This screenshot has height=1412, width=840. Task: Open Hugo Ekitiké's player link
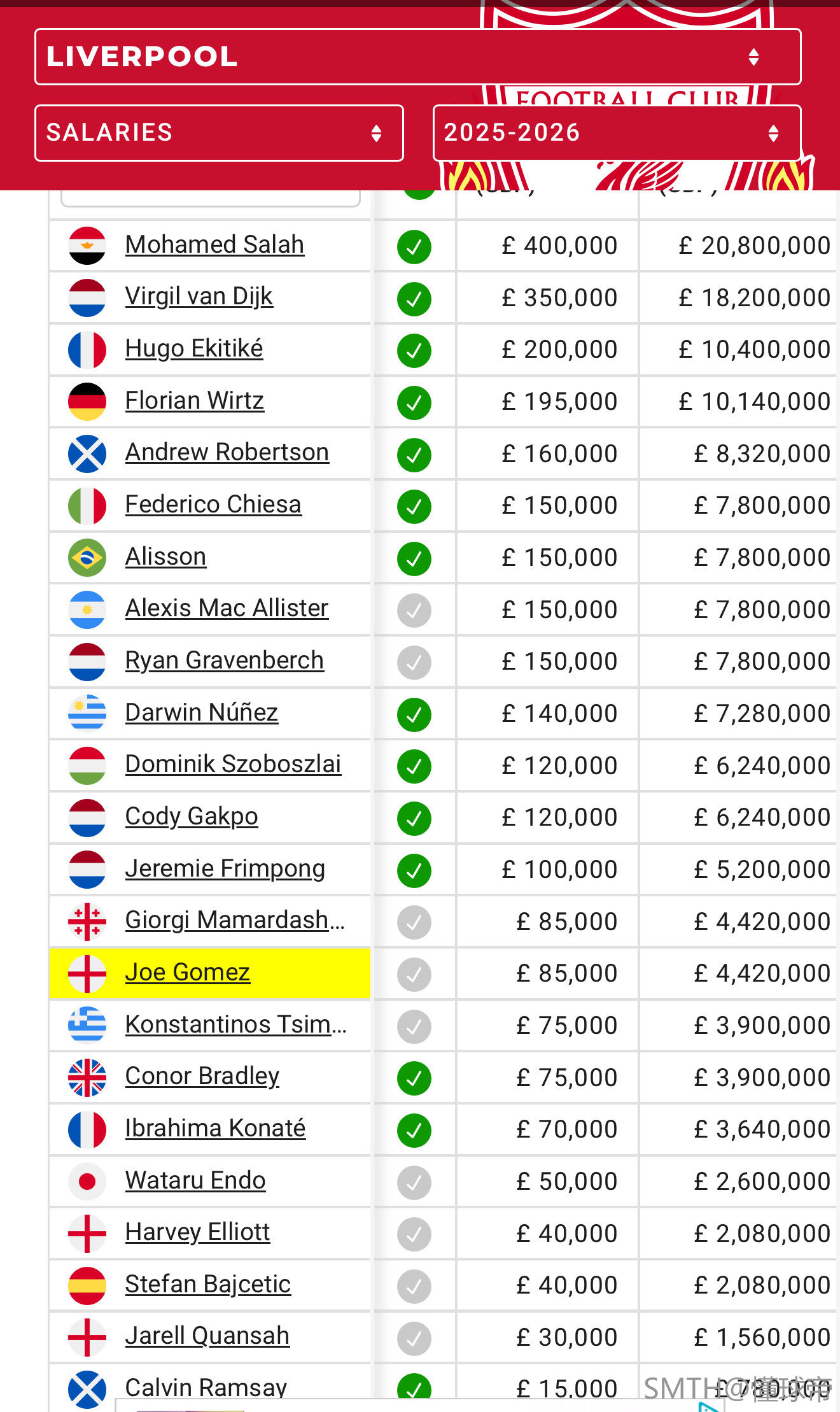pos(193,349)
